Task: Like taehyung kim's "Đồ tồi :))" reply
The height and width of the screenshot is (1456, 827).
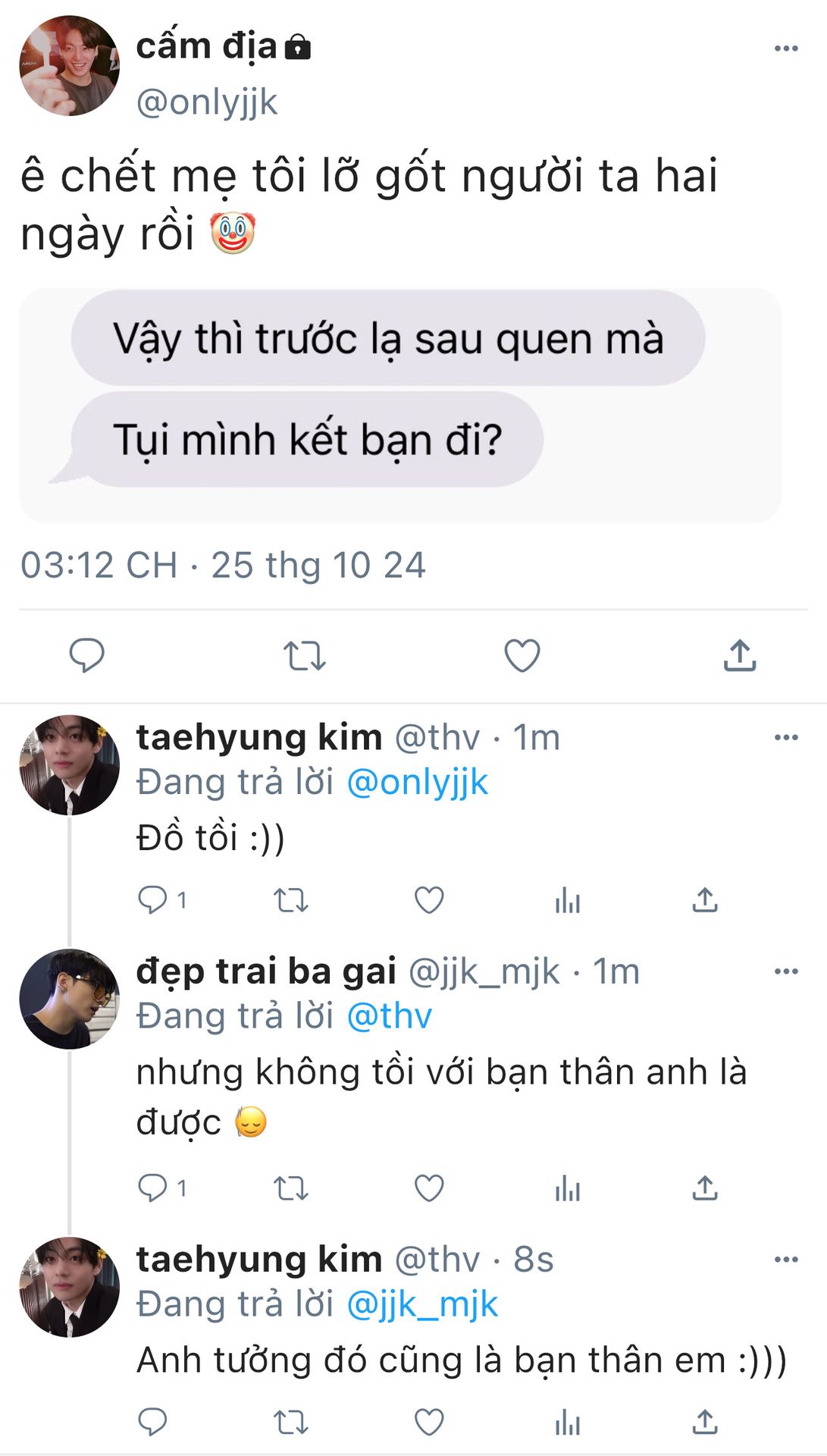Action: pyautogui.click(x=429, y=900)
